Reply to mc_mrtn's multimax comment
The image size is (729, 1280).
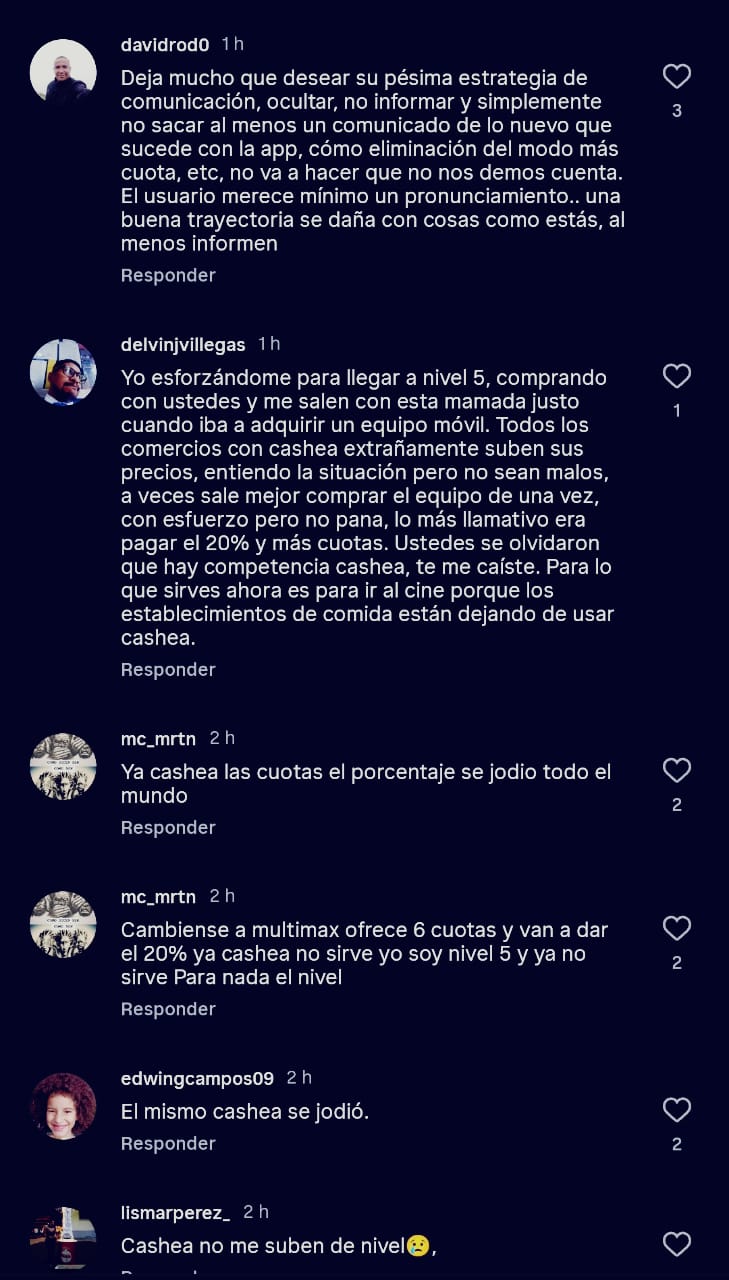[x=168, y=1010]
